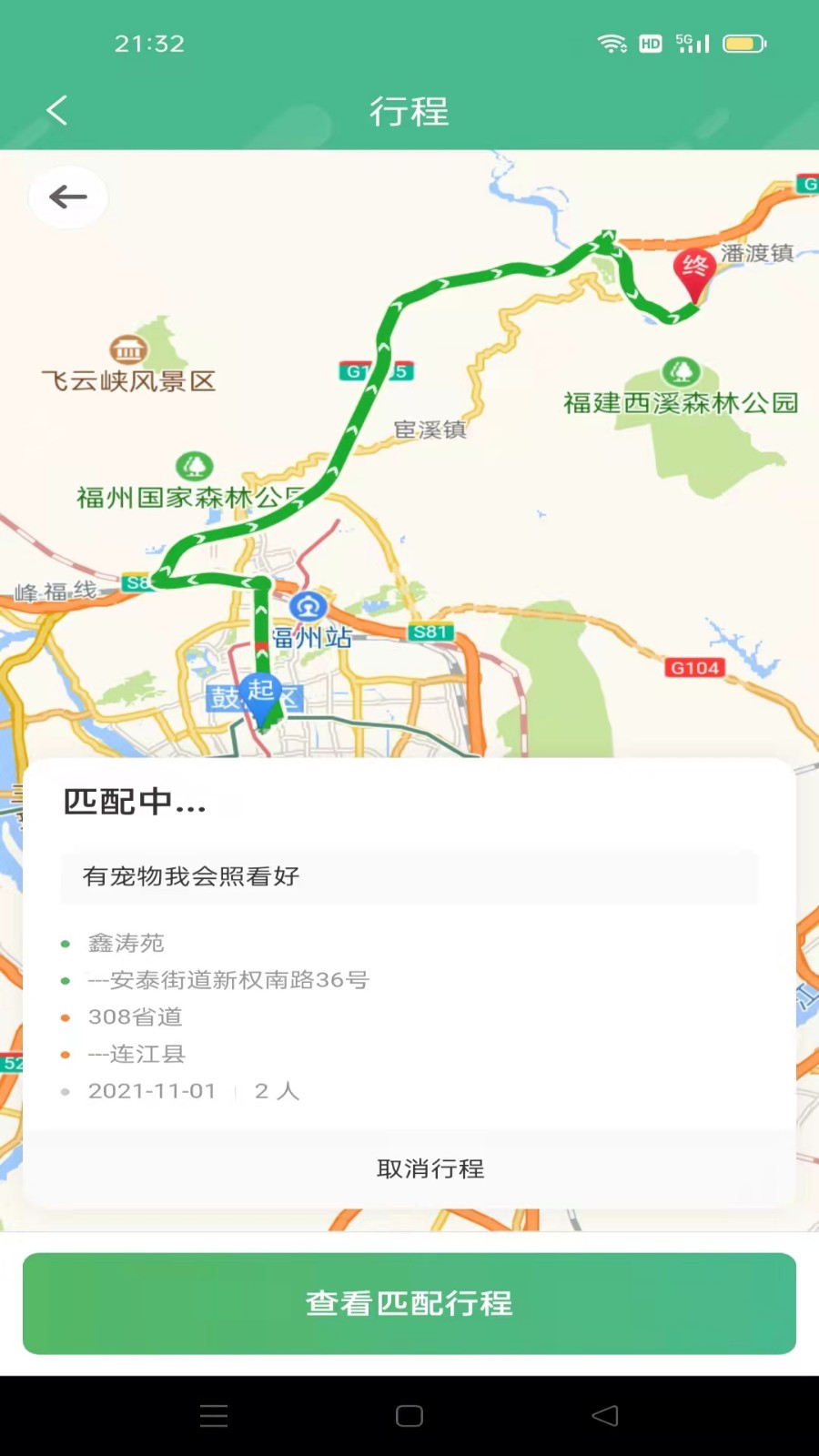Click the gray dot beside the 2021-11-01 date
This screenshot has height=1456, width=819.
[x=65, y=1090]
